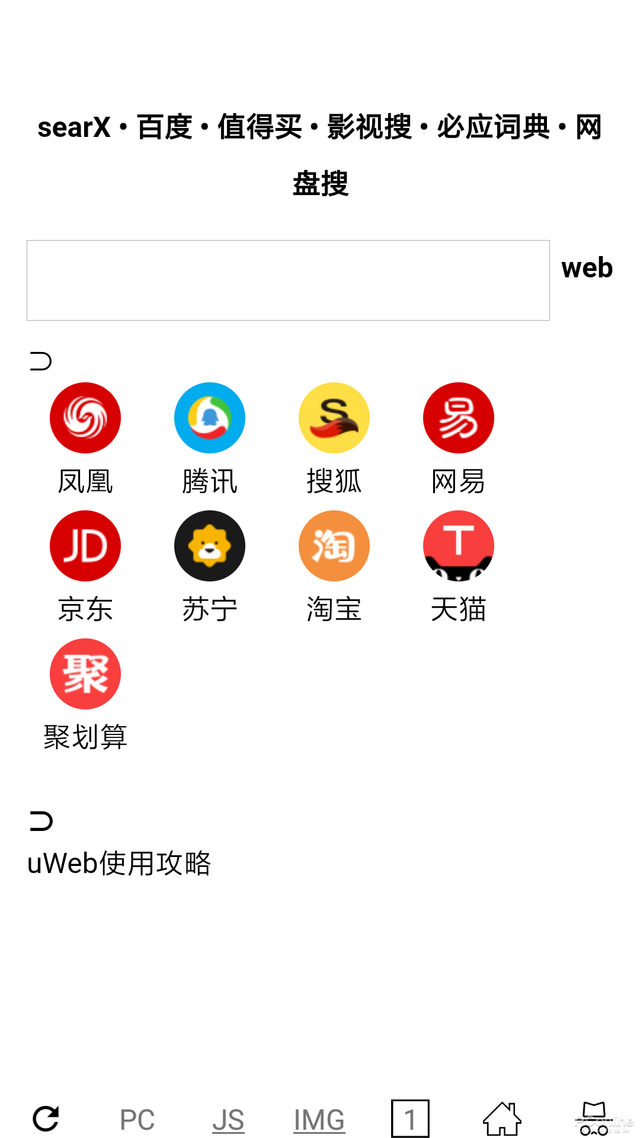The width and height of the screenshot is (640, 1138).
Task: Open the 天猫 shortcut
Action: [459, 566]
